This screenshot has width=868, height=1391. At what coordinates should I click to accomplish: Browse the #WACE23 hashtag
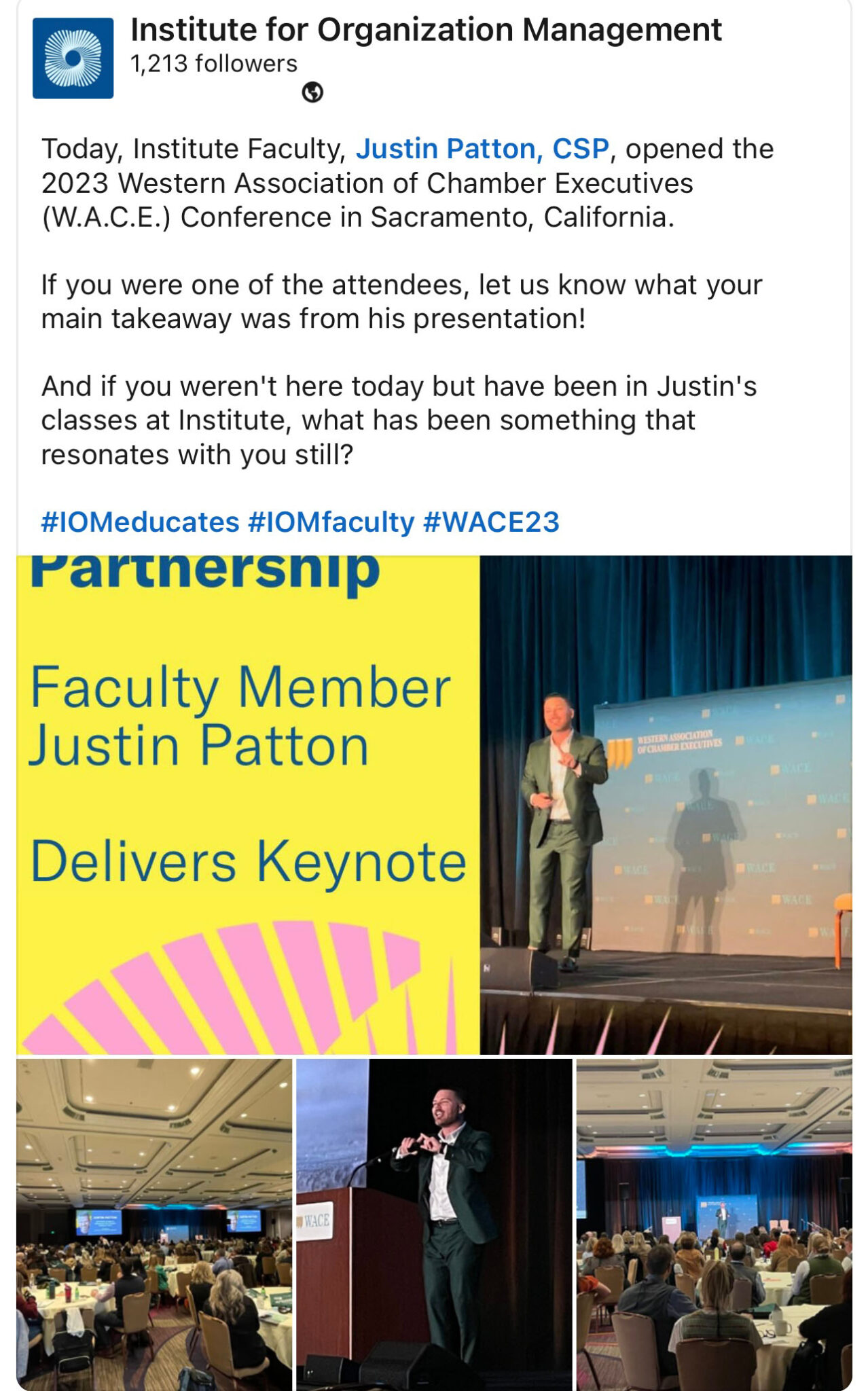[490, 522]
